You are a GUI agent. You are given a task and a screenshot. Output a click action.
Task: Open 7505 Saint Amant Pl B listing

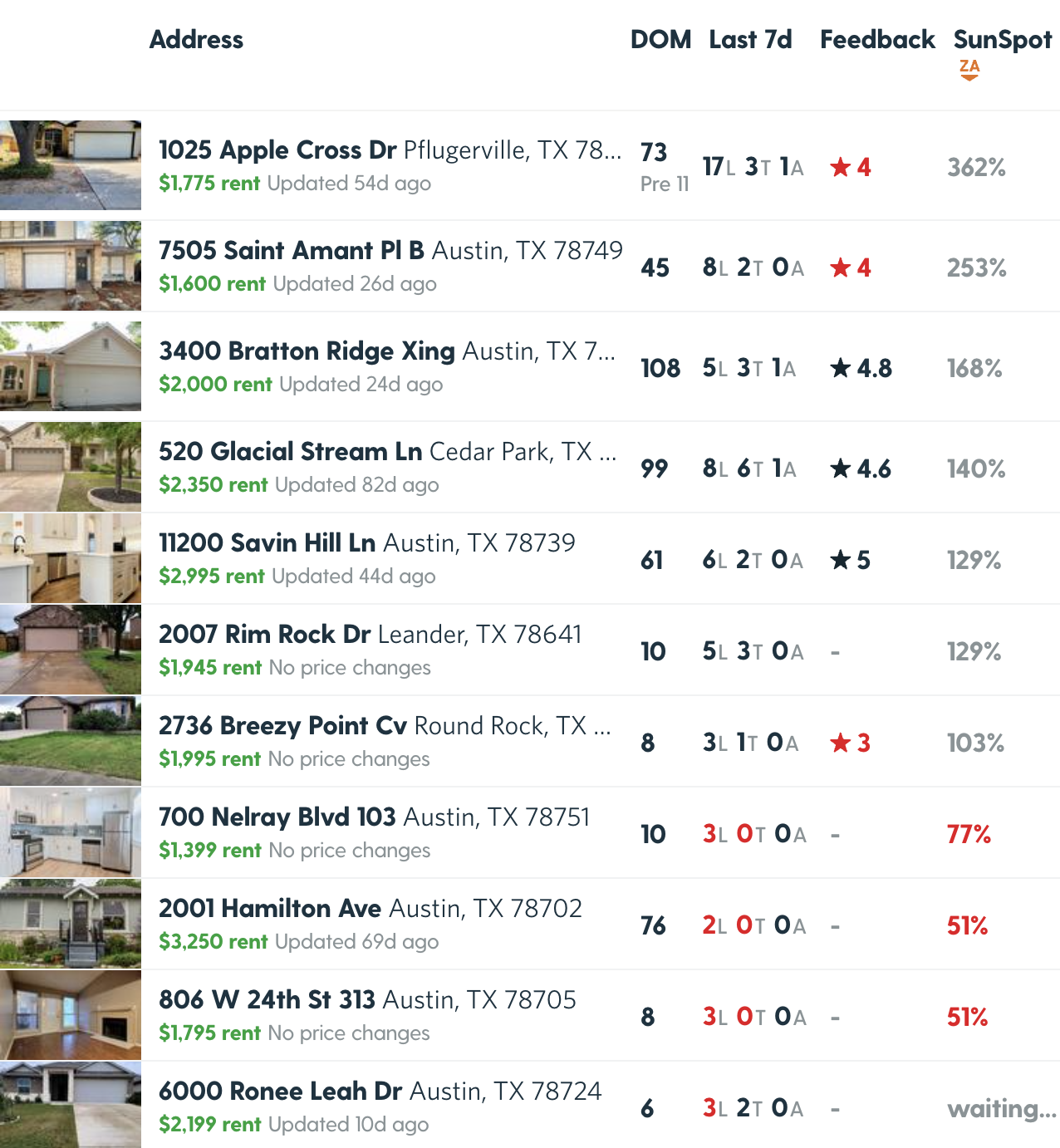point(530,266)
